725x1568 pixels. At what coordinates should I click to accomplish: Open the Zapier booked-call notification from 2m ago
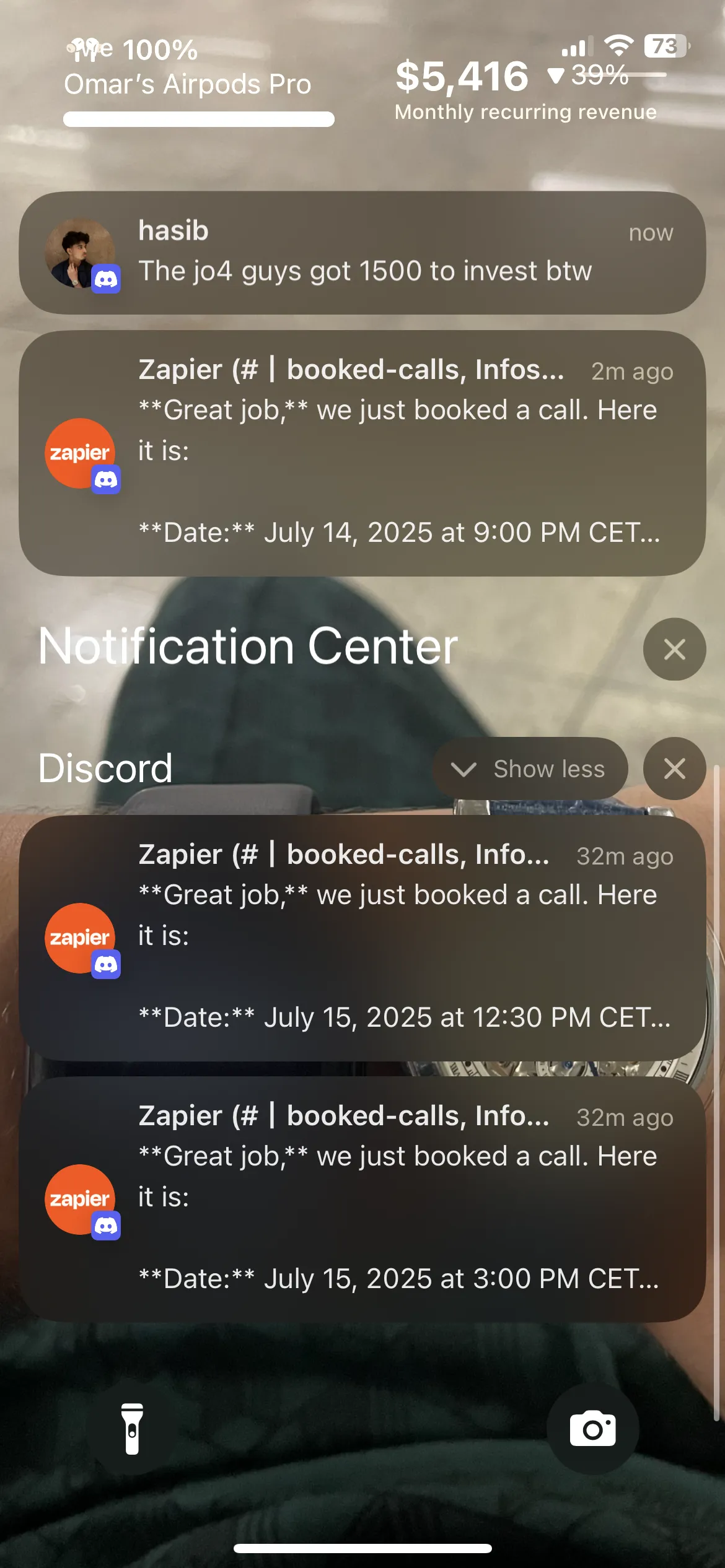pos(362,453)
